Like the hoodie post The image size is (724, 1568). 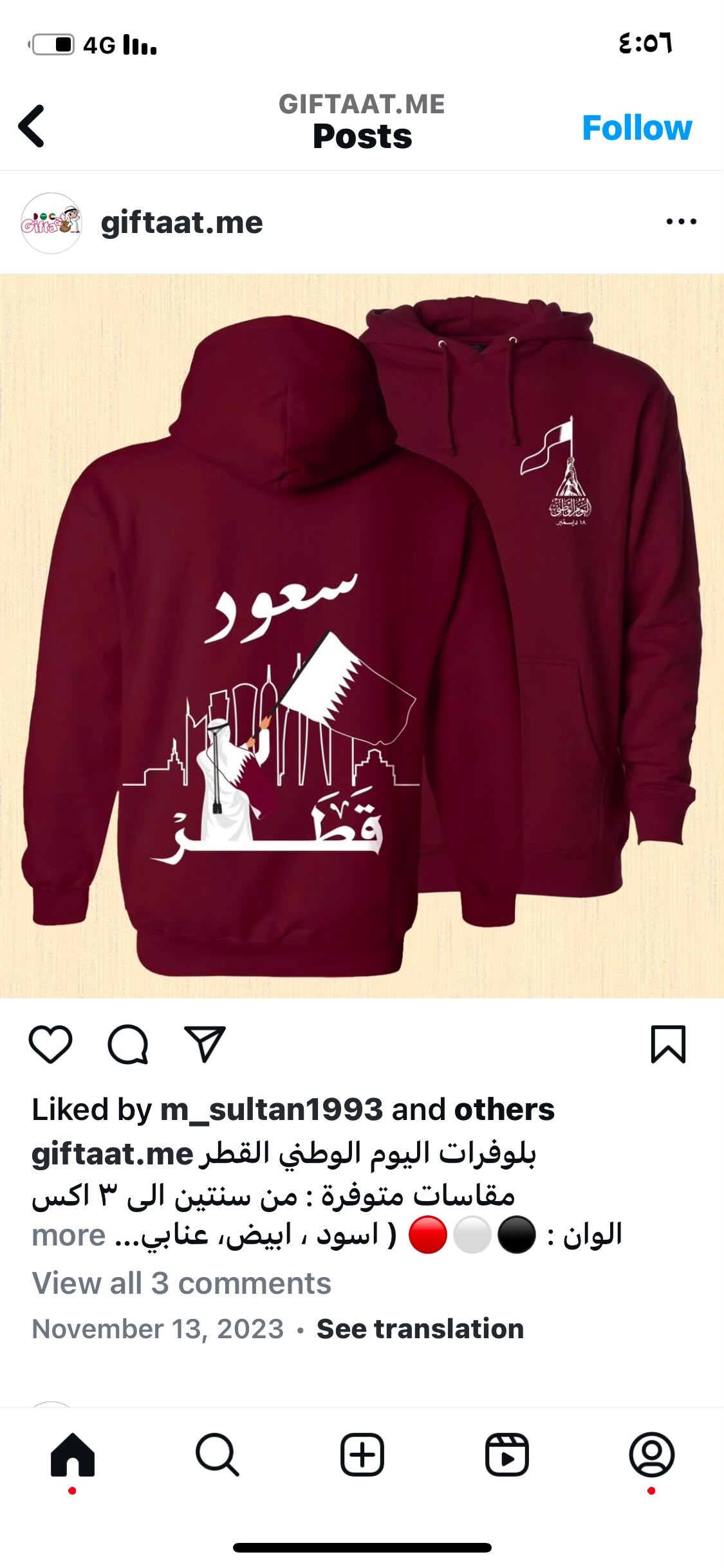tap(51, 1044)
